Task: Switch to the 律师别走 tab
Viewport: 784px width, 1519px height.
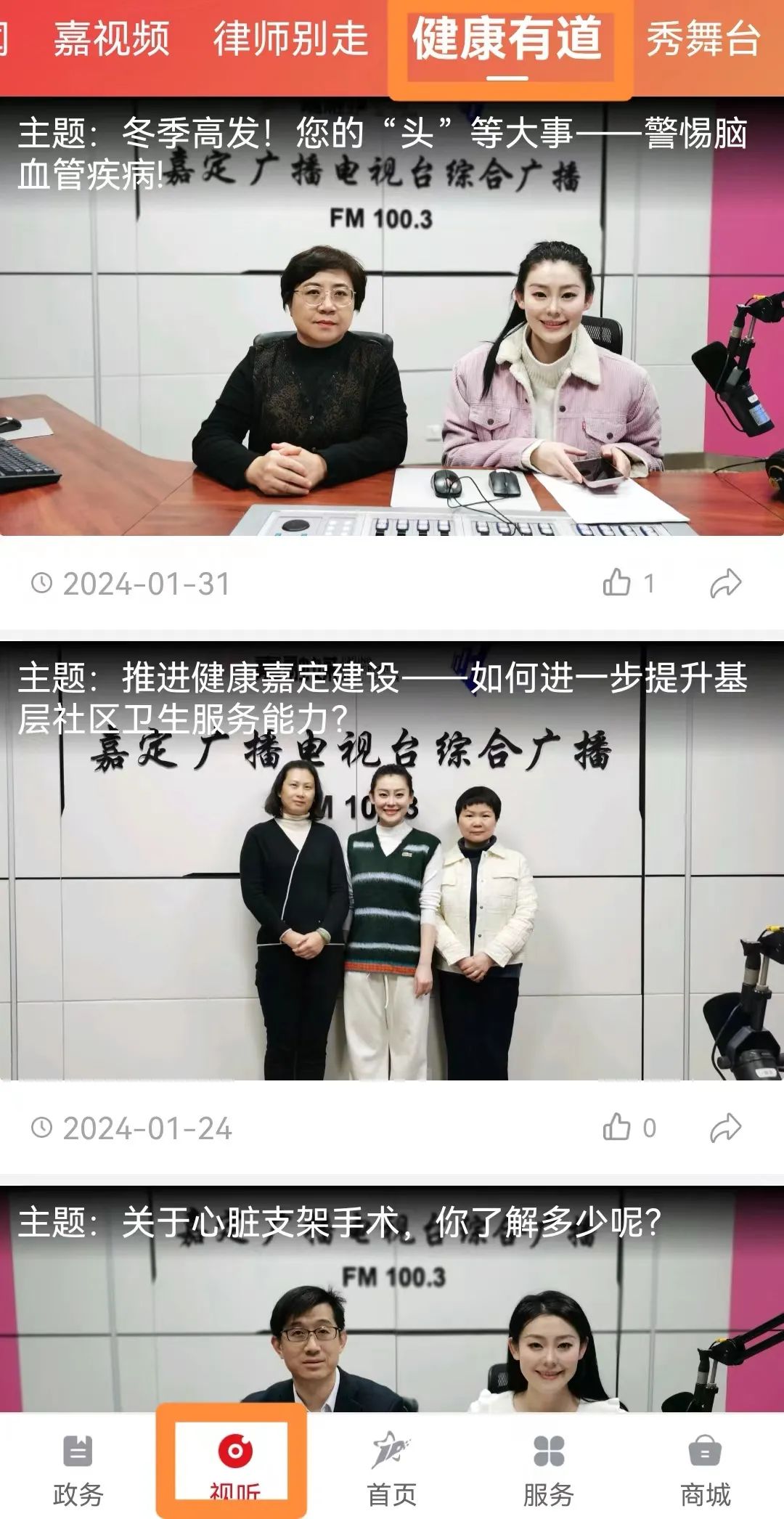Action: click(x=290, y=39)
